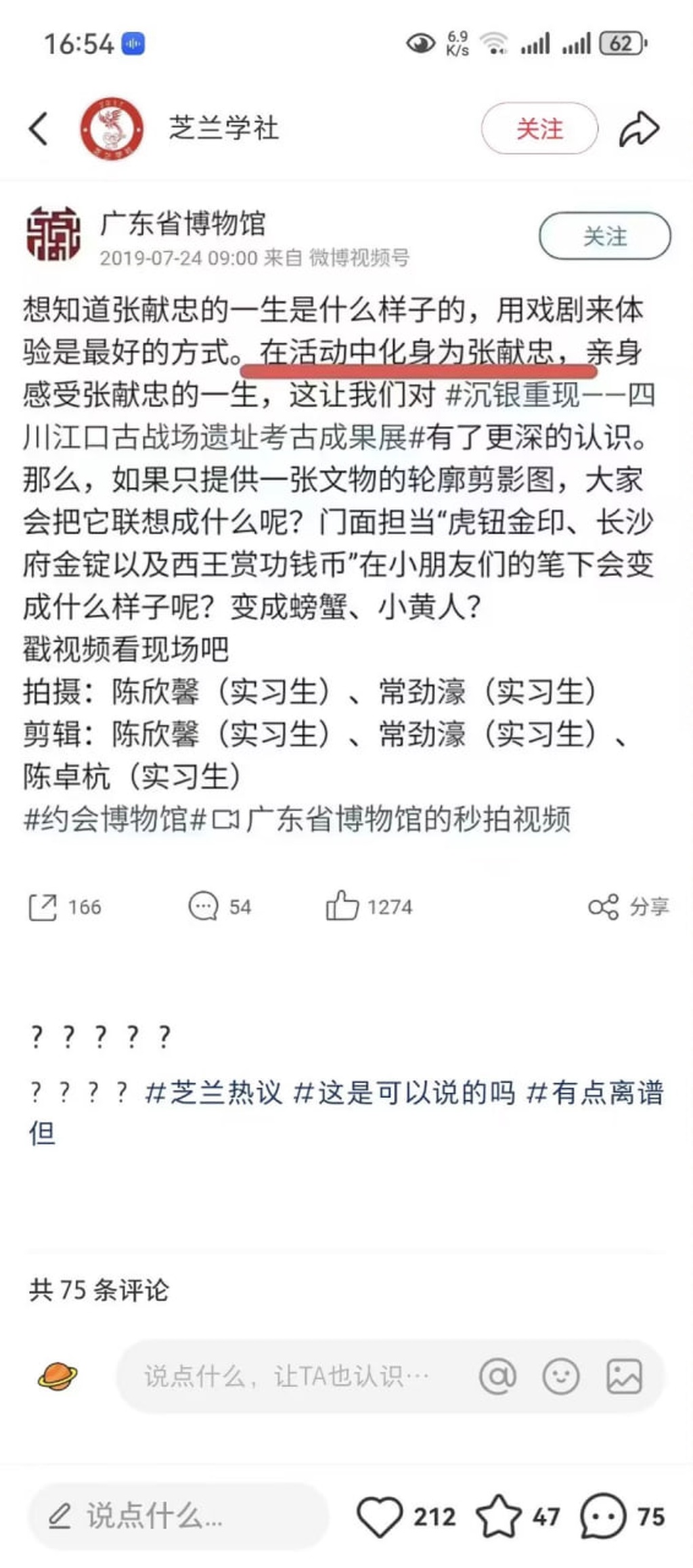Follow 芝兰学社 with the red 关注 button
This screenshot has height=1568, width=693.
[x=539, y=129]
